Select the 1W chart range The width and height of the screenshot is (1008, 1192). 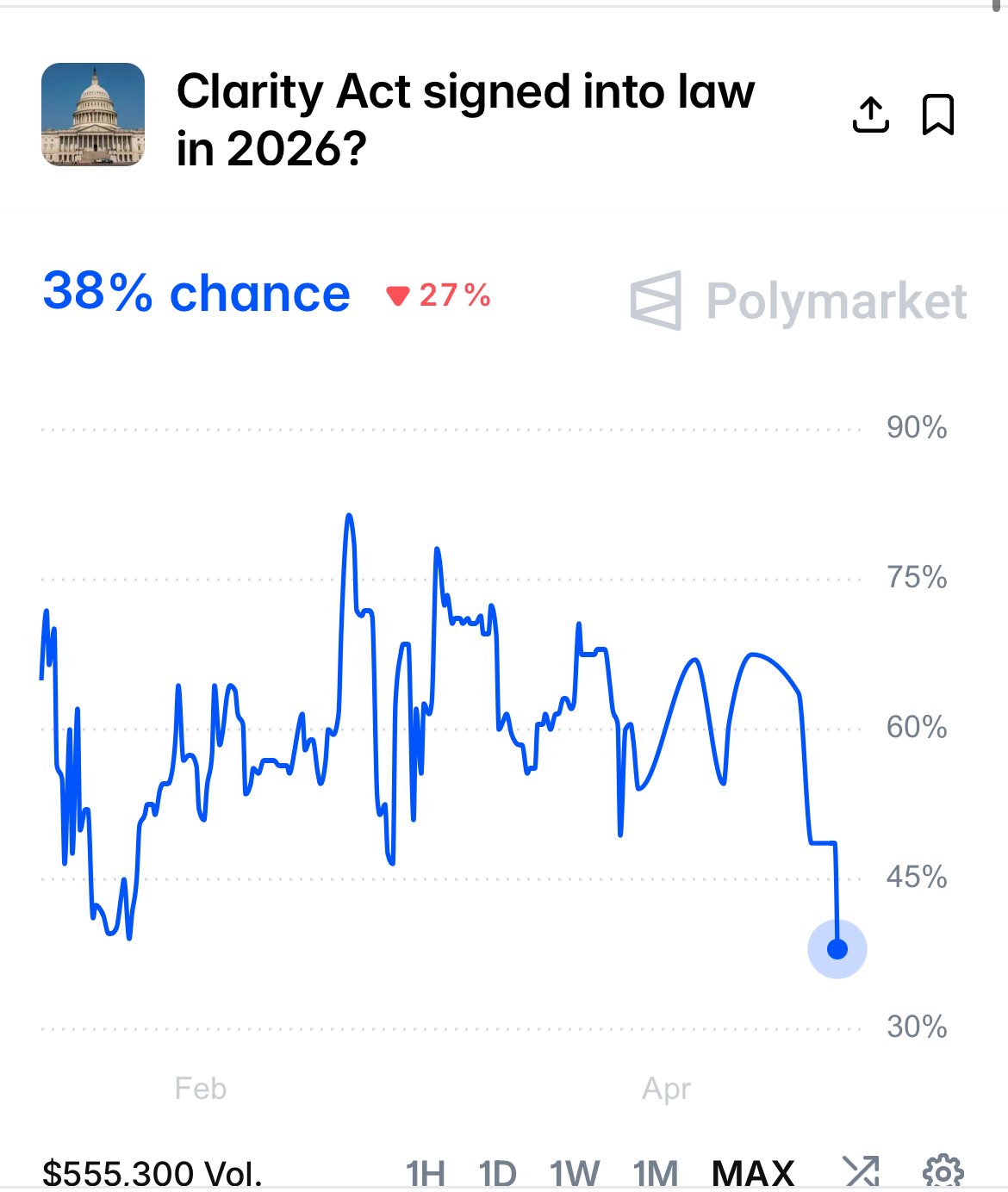coord(575,1173)
